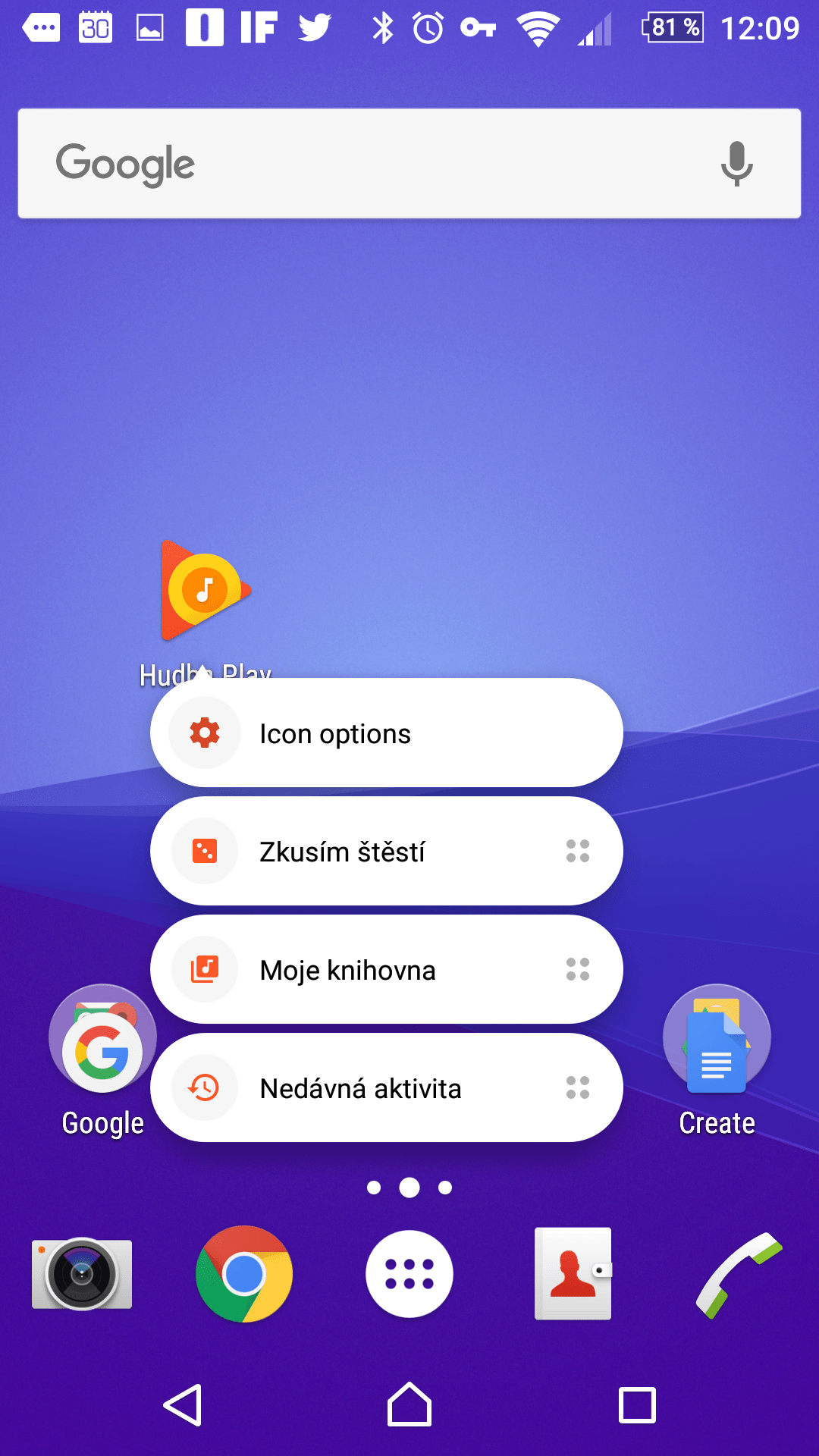This screenshot has height=1456, width=819.
Task: Open the app drawer
Action: click(409, 1274)
